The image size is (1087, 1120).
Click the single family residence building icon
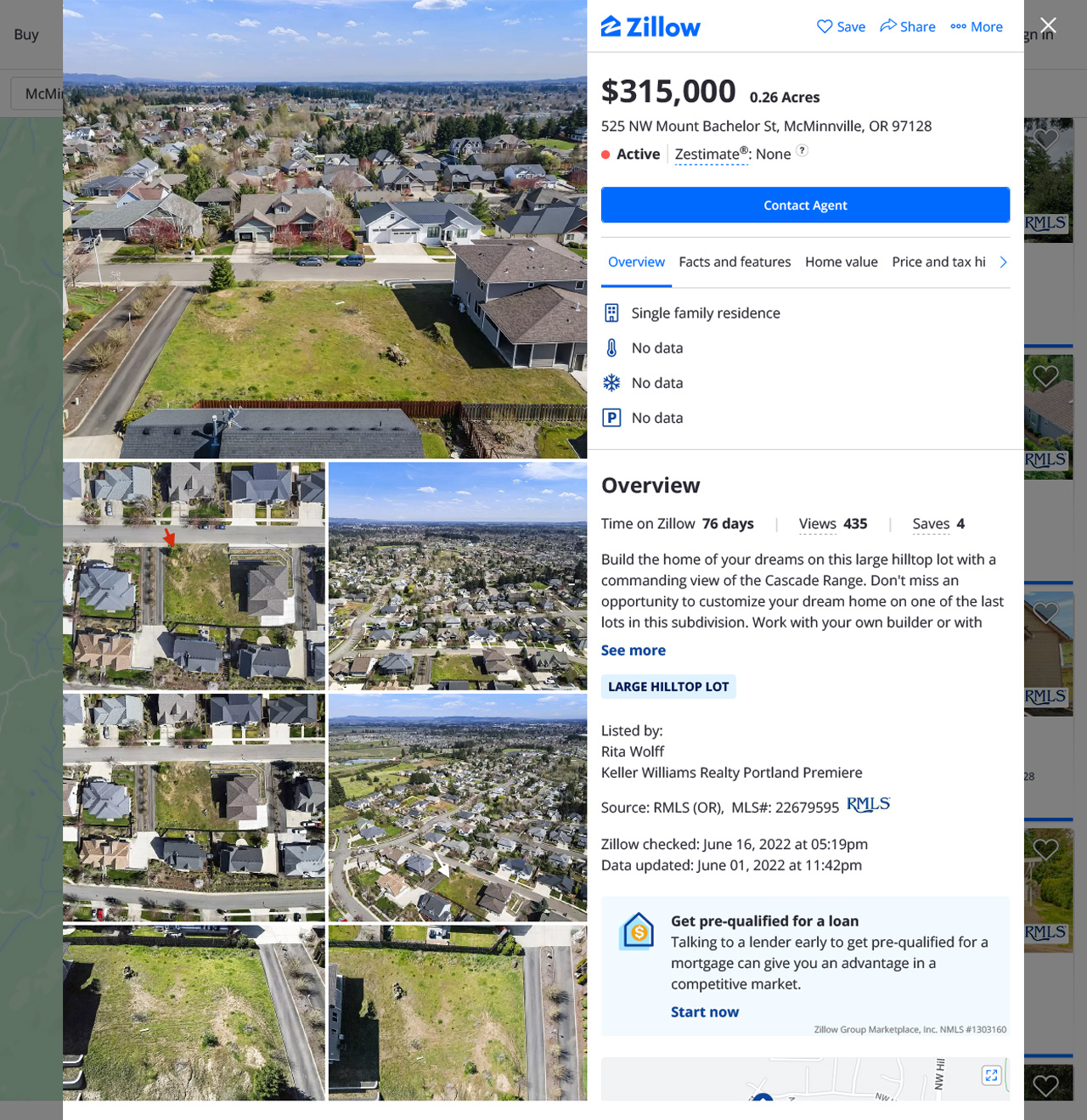click(611, 312)
